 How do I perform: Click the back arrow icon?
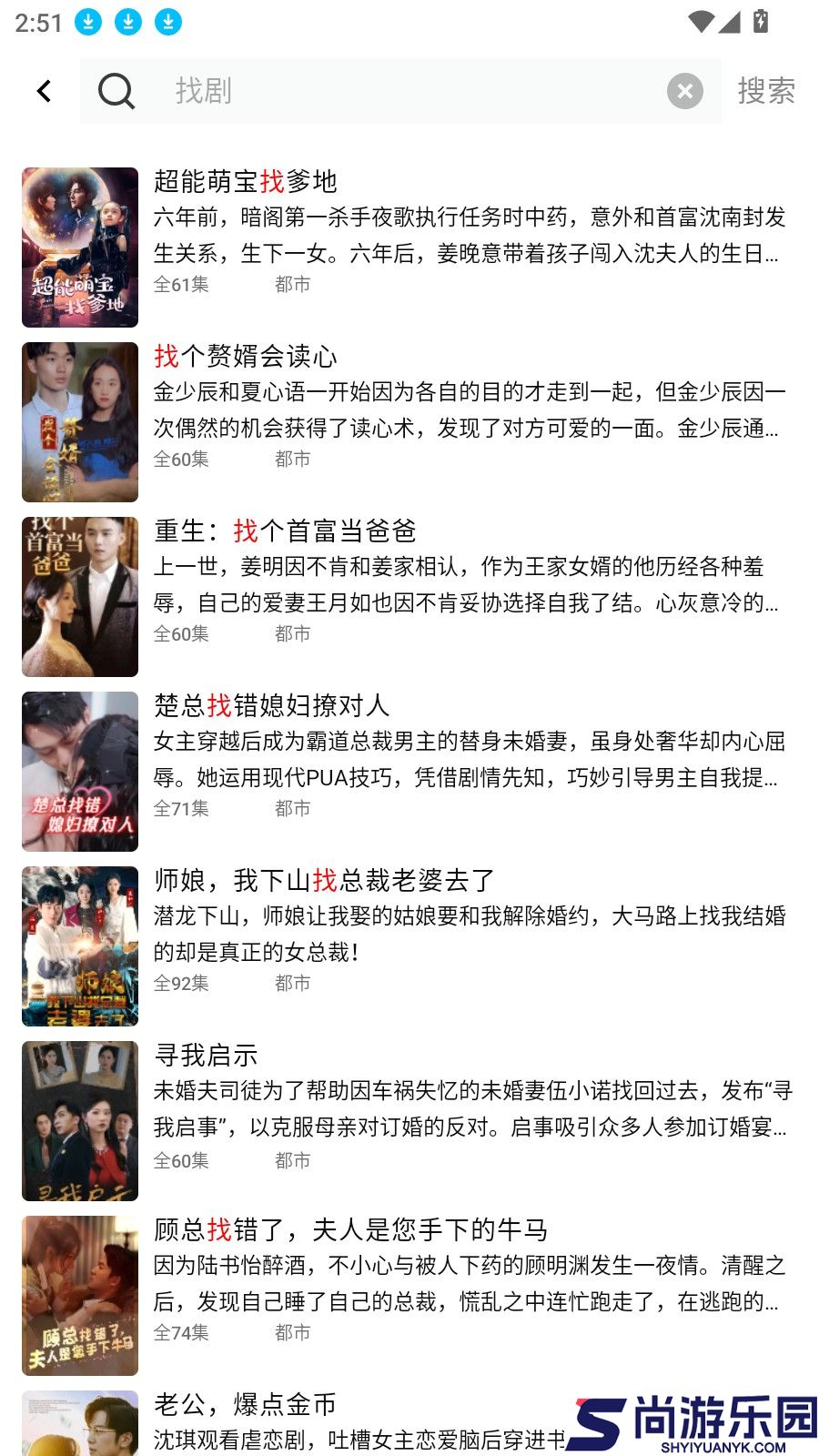[43, 91]
